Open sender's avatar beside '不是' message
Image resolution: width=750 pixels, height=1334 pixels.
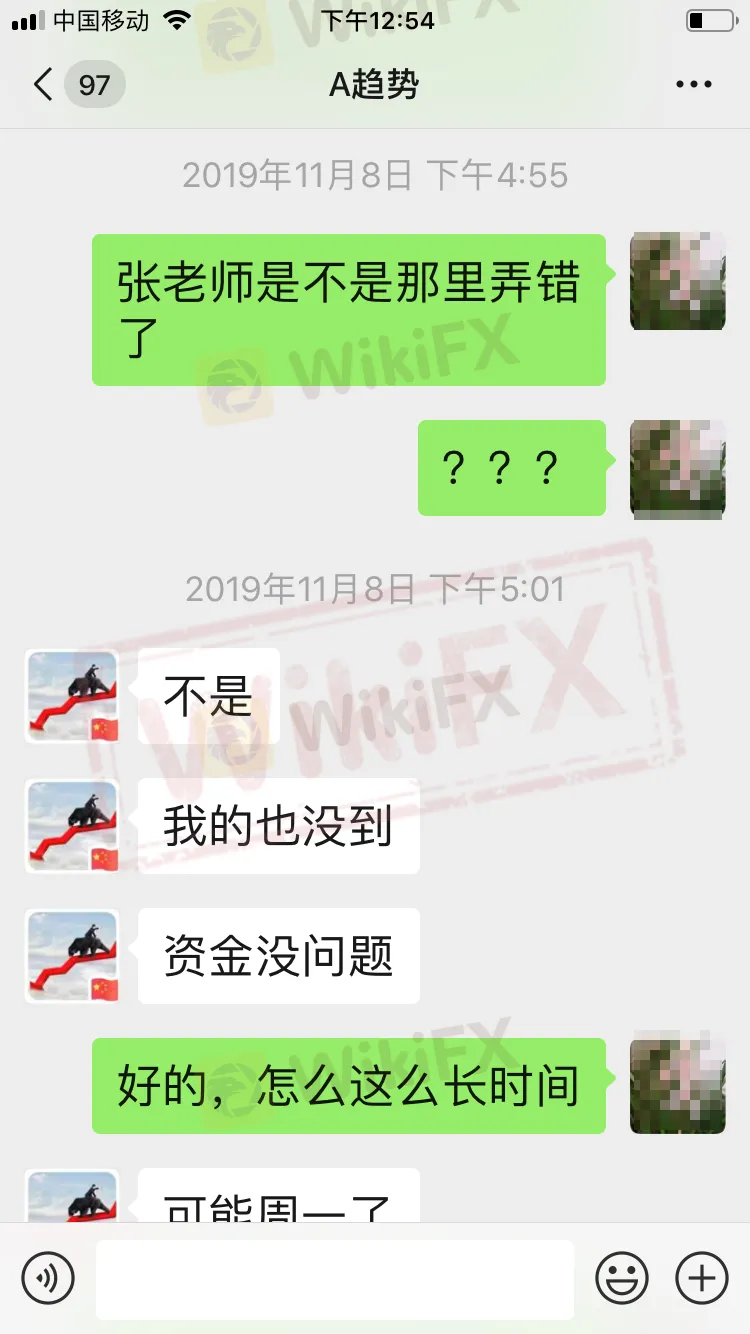tap(72, 696)
